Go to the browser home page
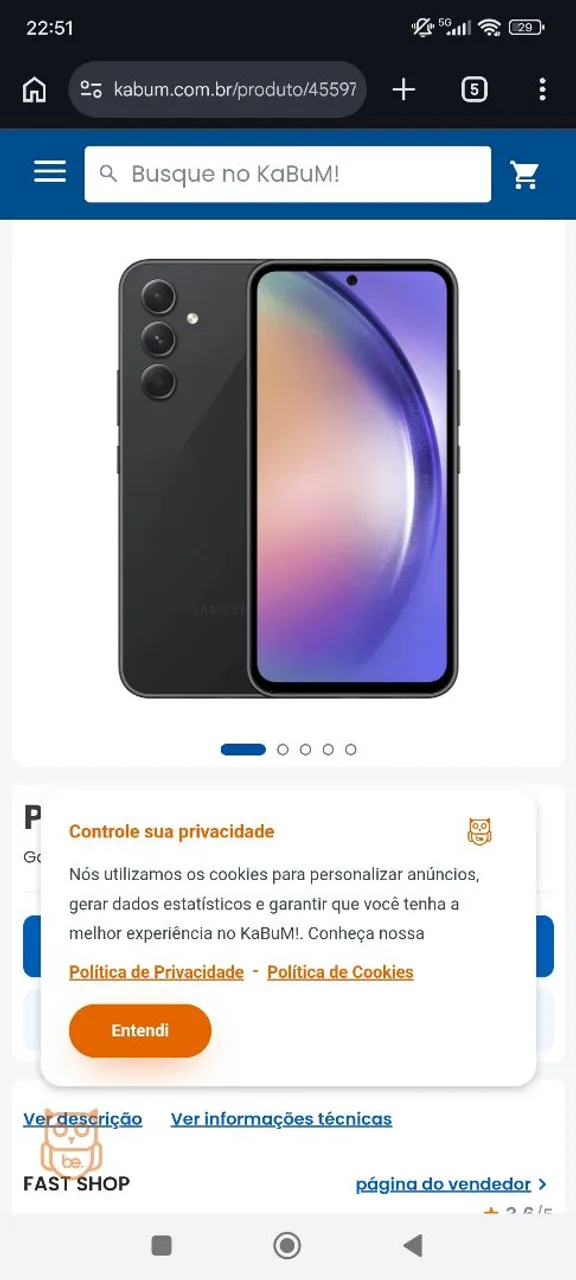The height and width of the screenshot is (1280, 576). [34, 90]
